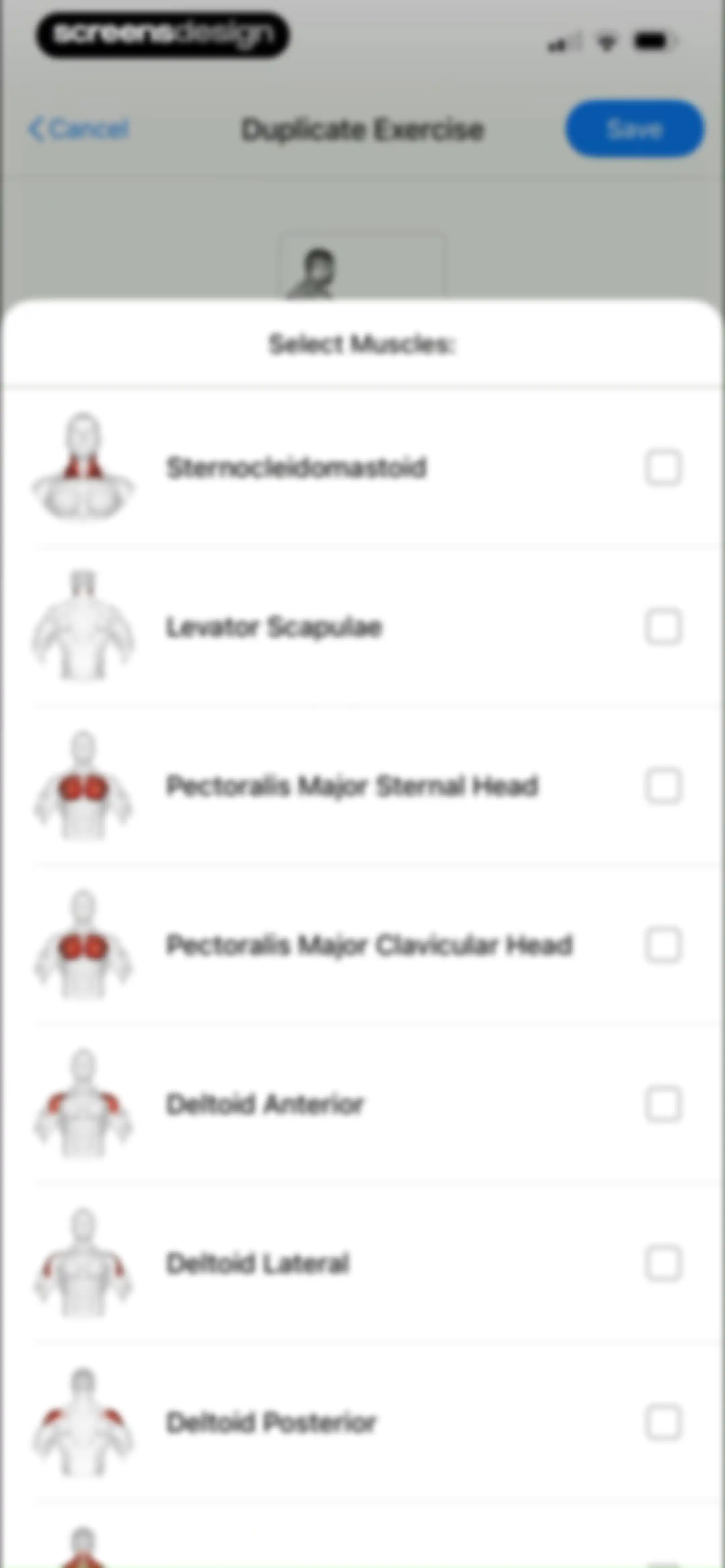Mark the Deltoid Anterior checkbox
Viewport: 725px width, 1568px height.
663,1104
